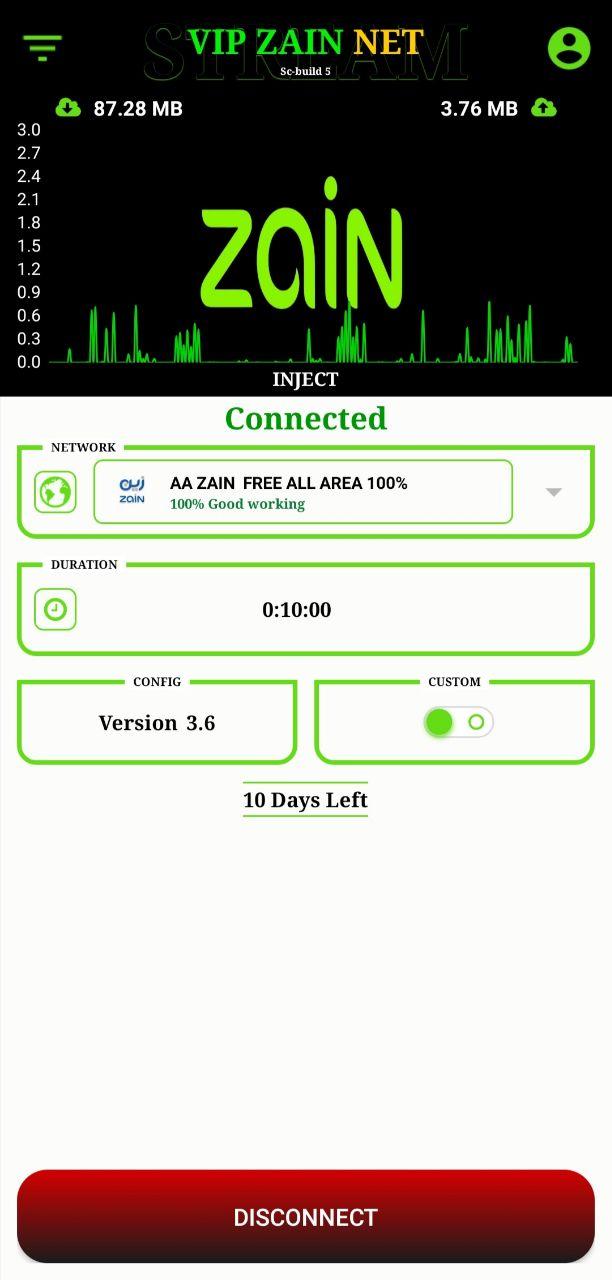
Task: Open the account profile icon
Action: 569,47
